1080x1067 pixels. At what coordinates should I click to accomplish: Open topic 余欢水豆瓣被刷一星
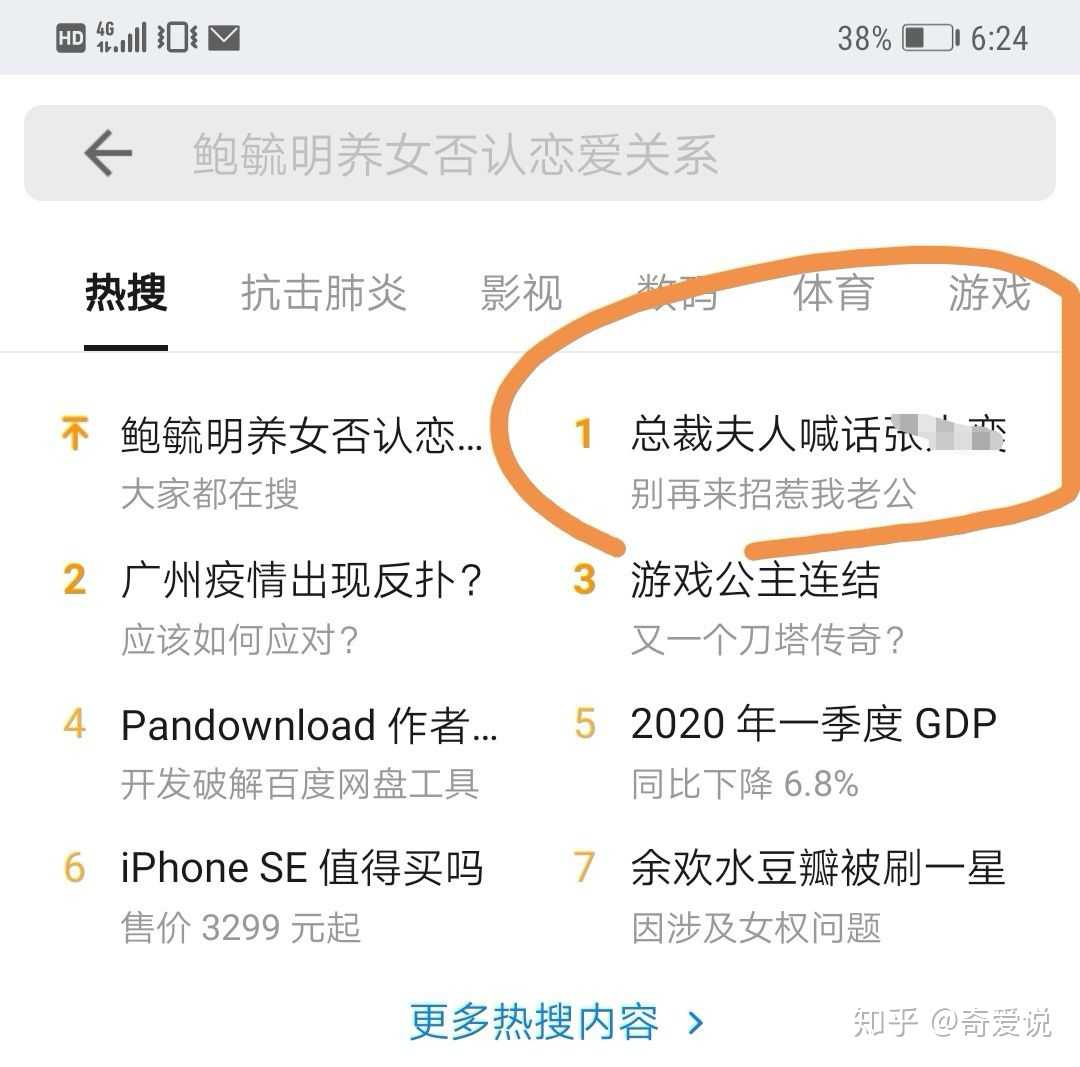[817, 868]
